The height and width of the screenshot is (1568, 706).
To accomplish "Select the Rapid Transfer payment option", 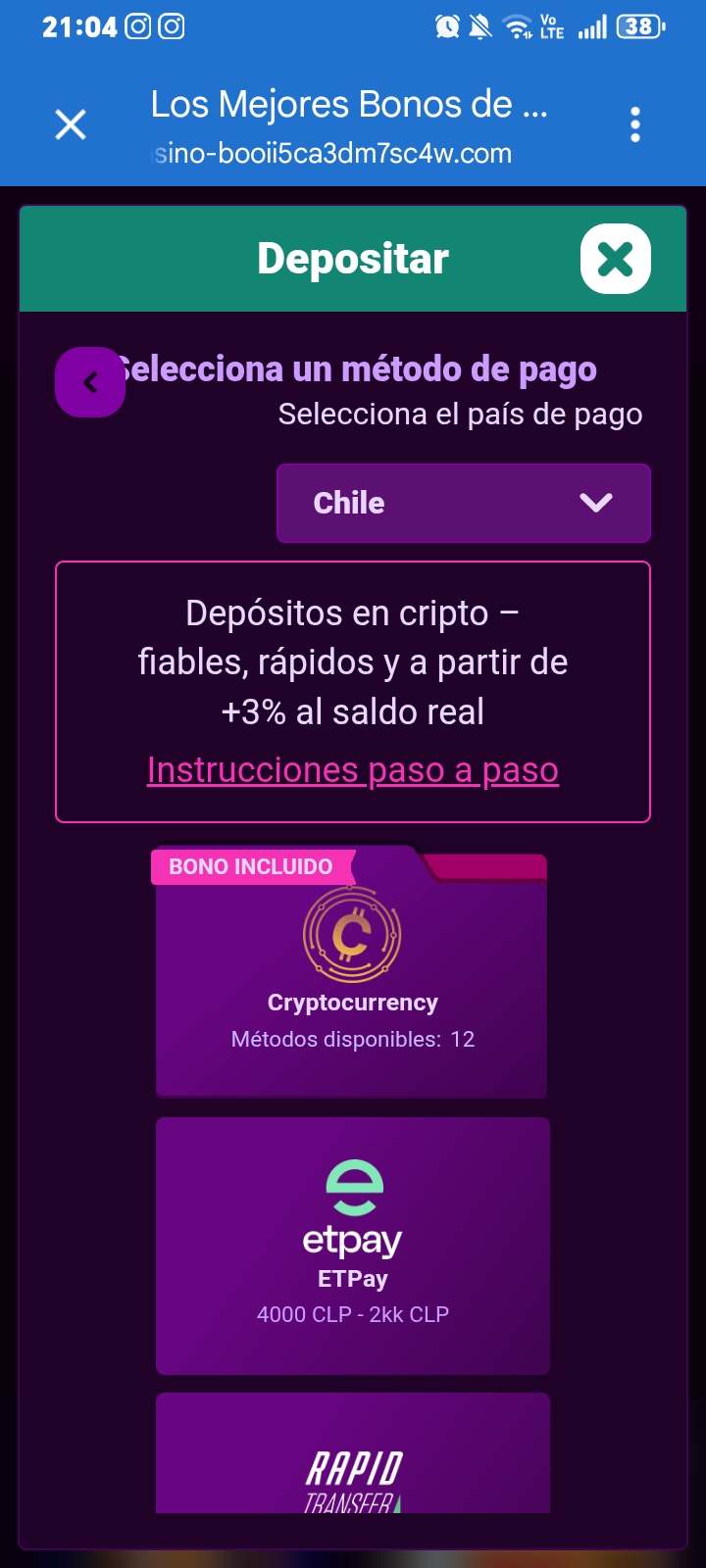I will (353, 1453).
